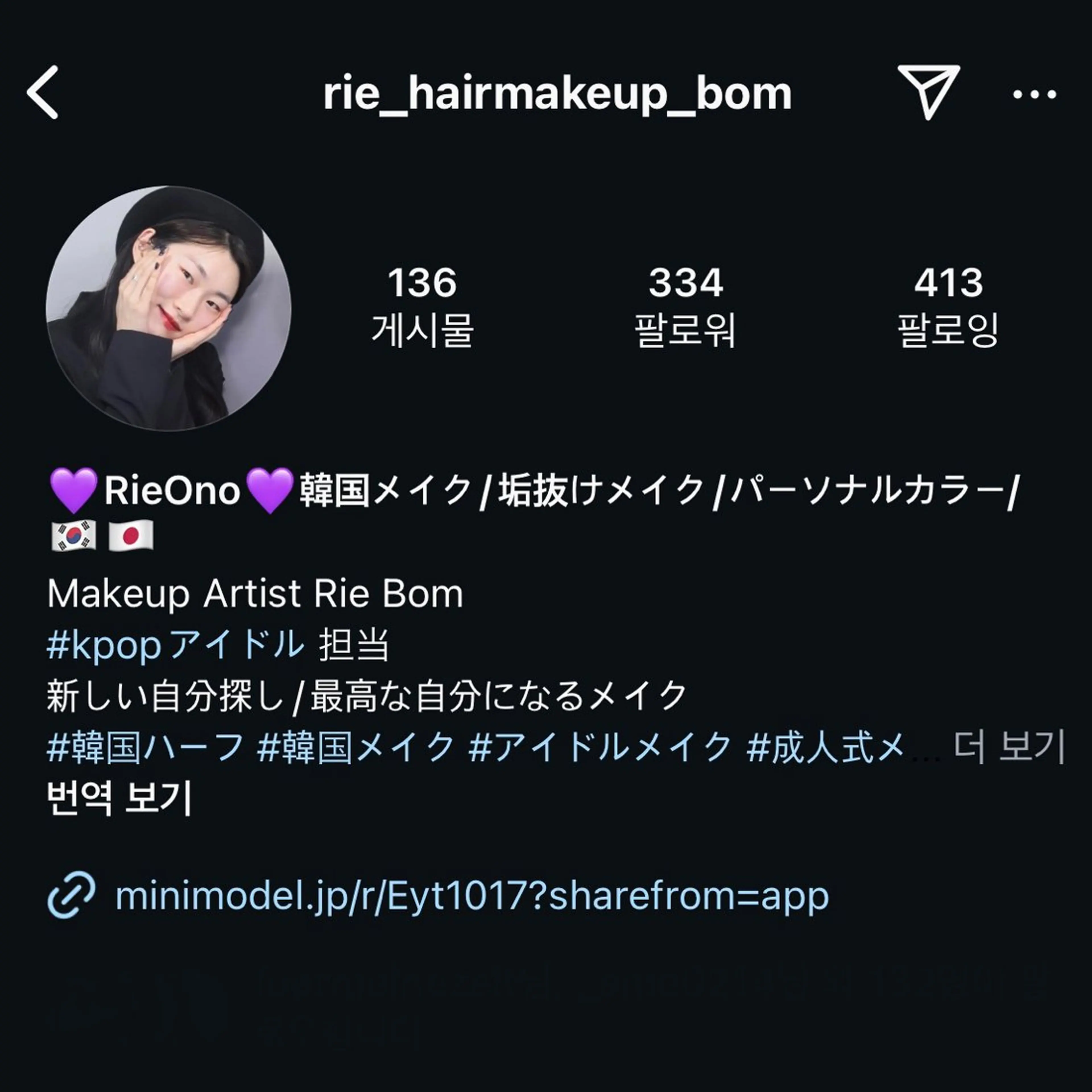Open the 413 팔로잉 following list
This screenshot has height=1092, width=1092.
(x=948, y=306)
